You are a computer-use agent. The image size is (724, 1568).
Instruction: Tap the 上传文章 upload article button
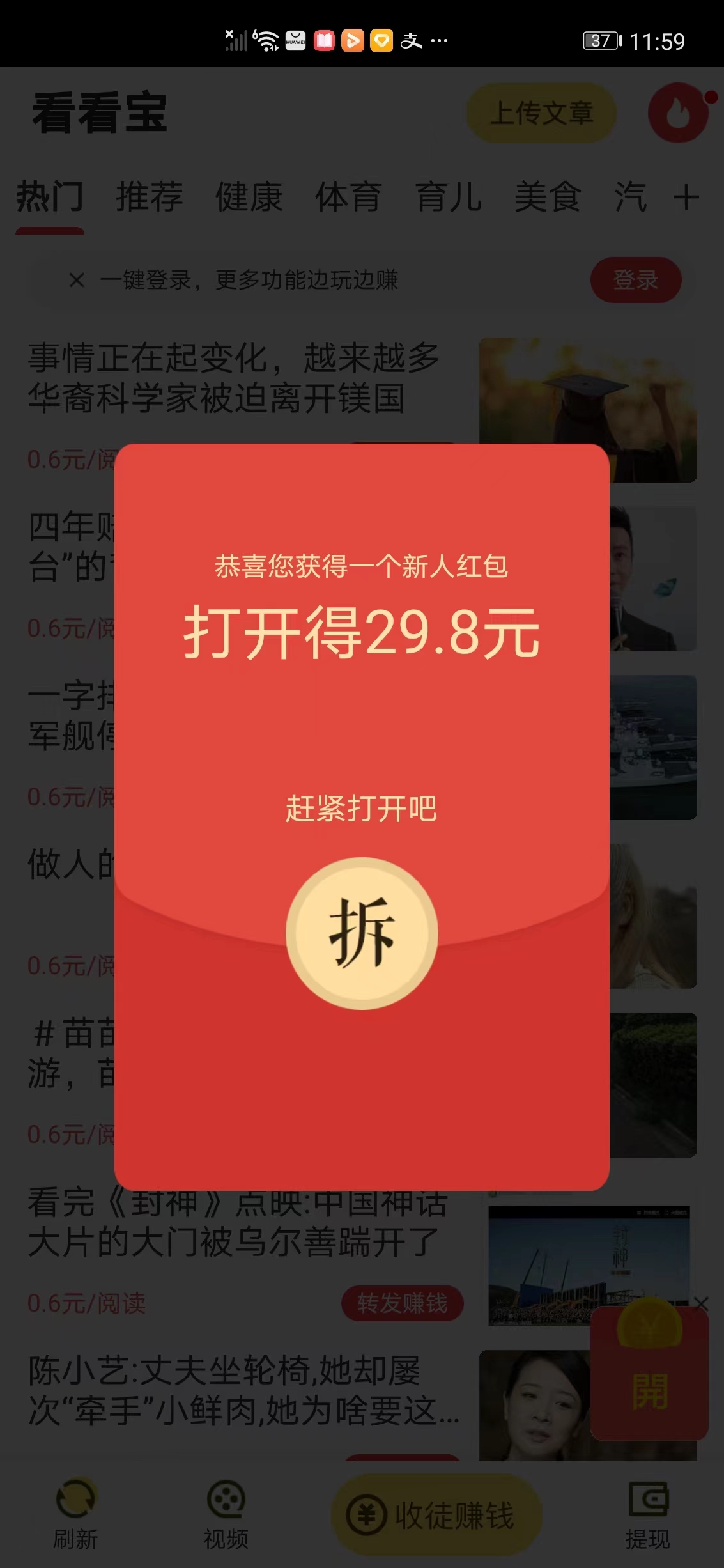[542, 114]
